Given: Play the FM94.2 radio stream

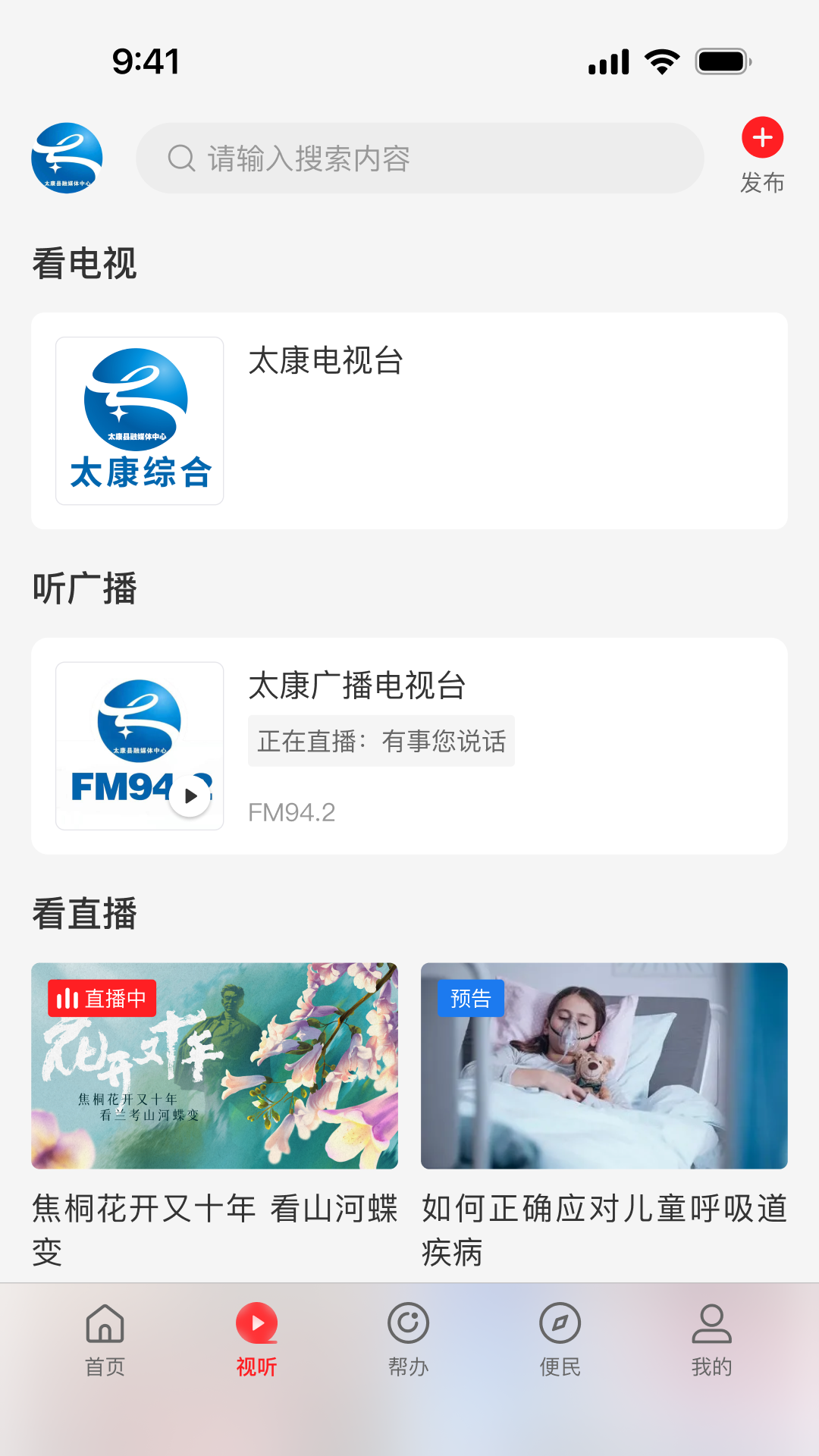Looking at the screenshot, I should pyautogui.click(x=190, y=795).
